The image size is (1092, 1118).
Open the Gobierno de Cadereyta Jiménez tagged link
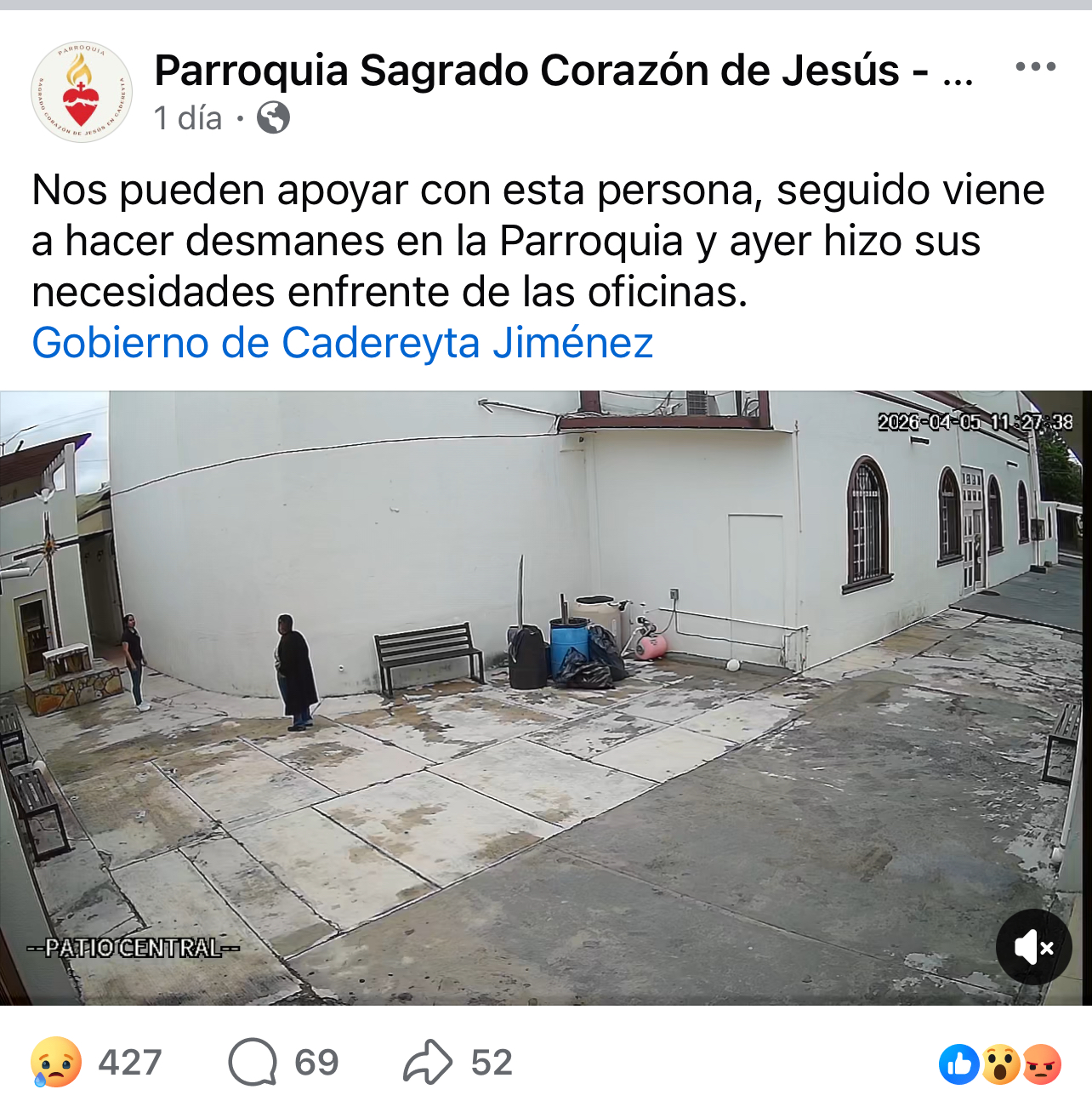tap(342, 343)
